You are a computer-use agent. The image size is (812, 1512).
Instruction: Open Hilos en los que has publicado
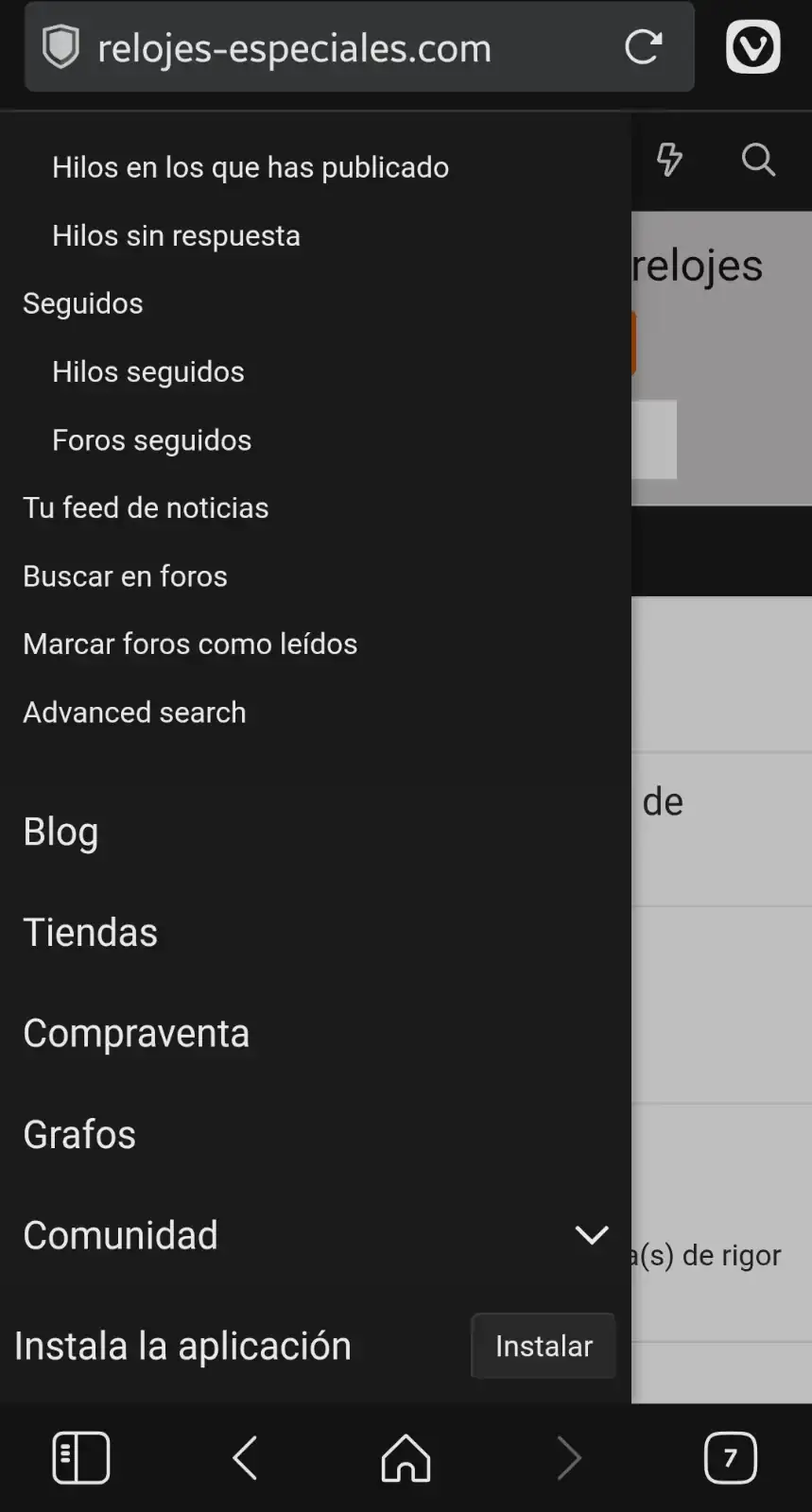pos(250,167)
